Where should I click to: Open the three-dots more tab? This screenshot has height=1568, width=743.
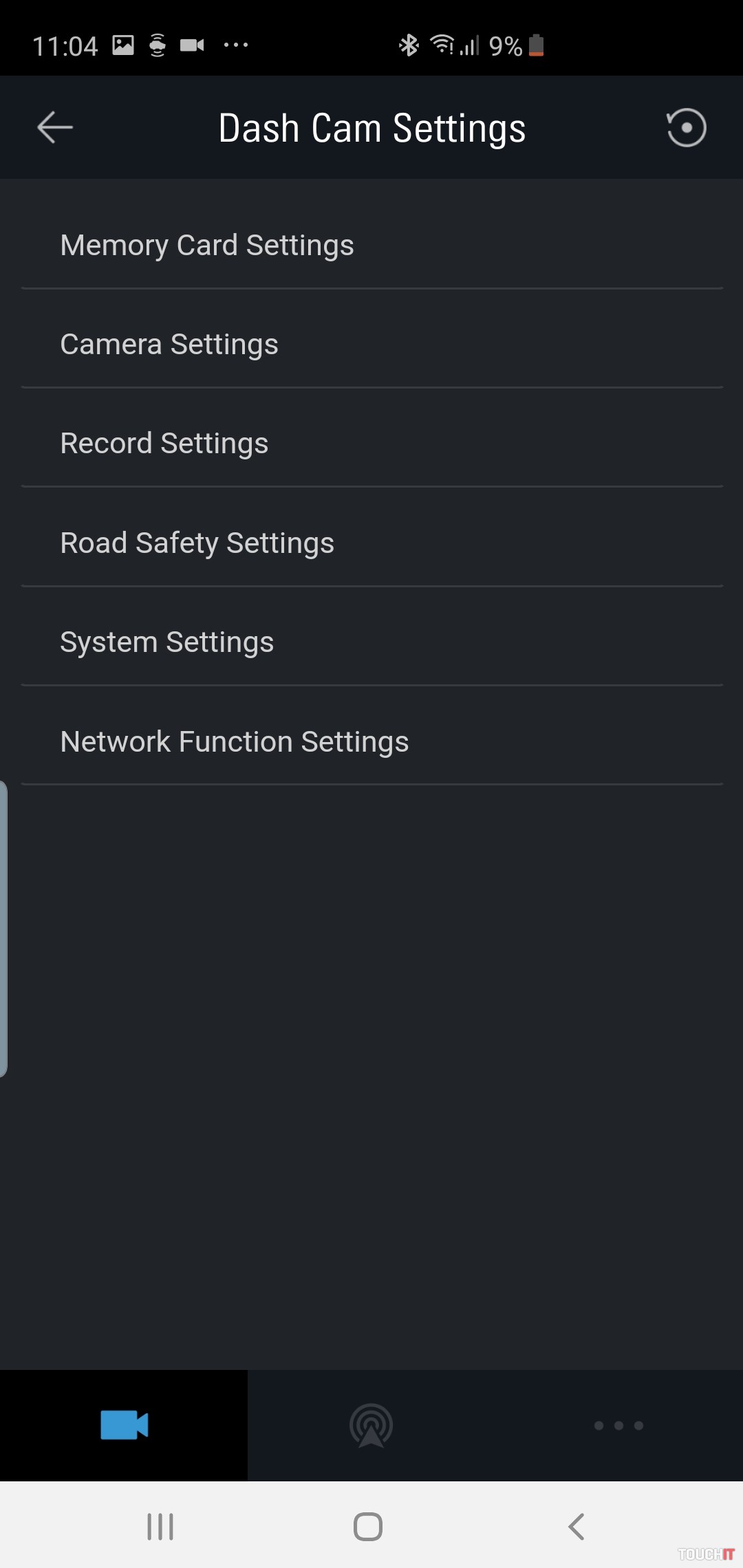(x=618, y=1425)
